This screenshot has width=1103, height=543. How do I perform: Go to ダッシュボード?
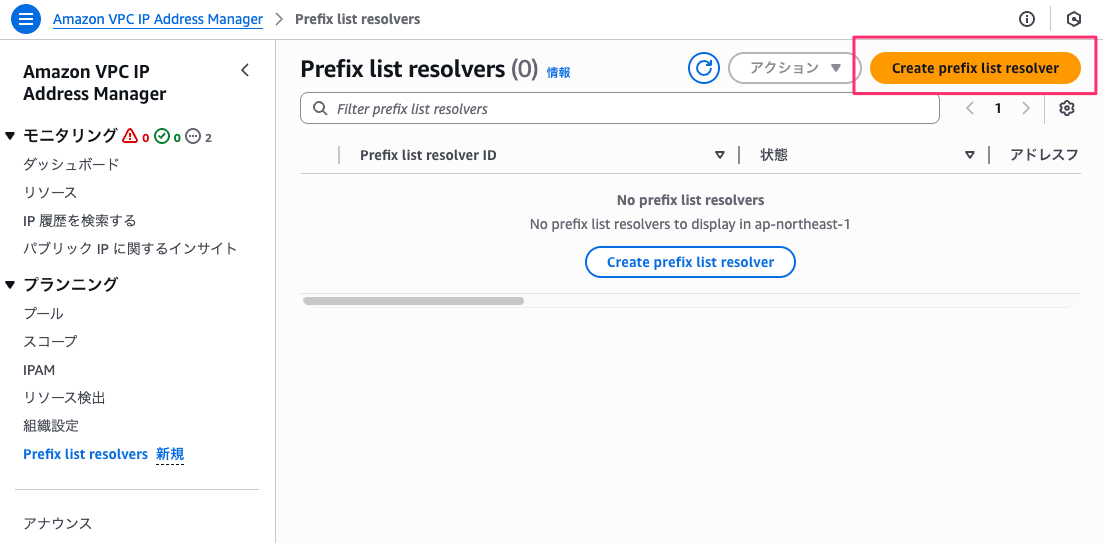pyautogui.click(x=71, y=164)
